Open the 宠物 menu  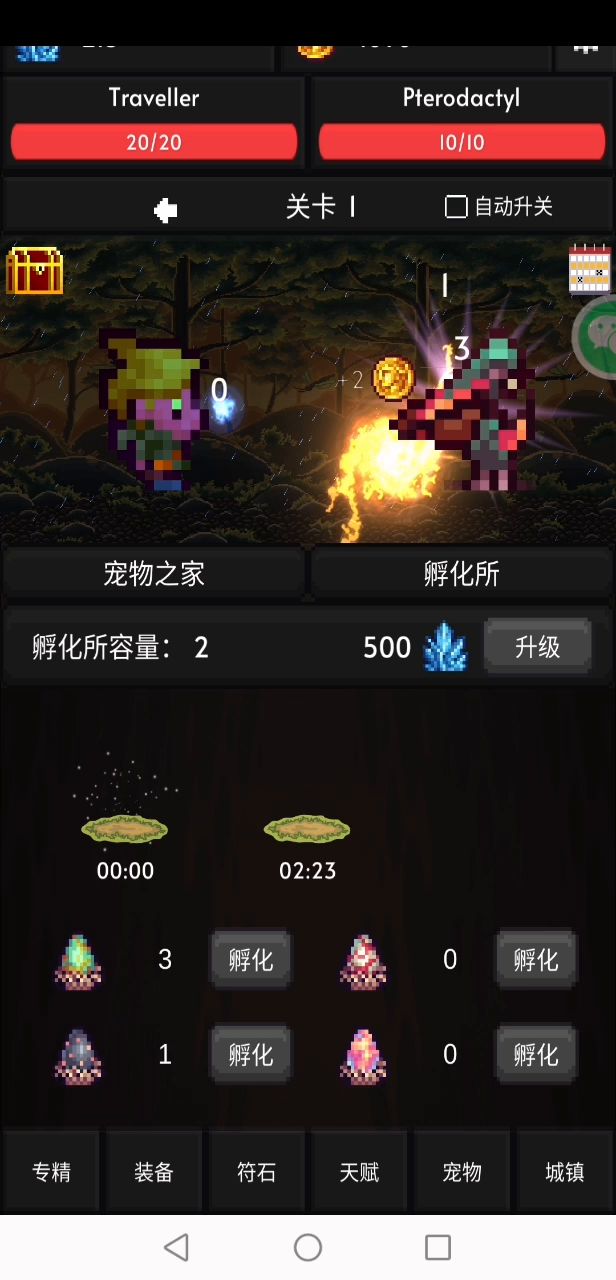point(462,1172)
